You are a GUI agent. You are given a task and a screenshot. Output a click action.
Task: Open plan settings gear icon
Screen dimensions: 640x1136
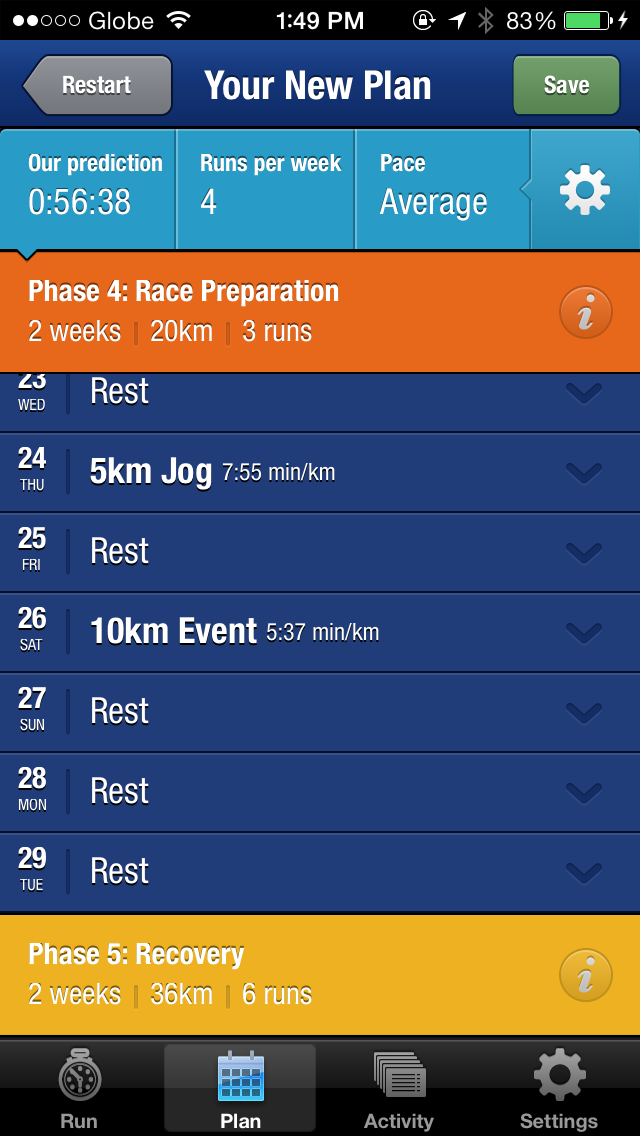585,190
